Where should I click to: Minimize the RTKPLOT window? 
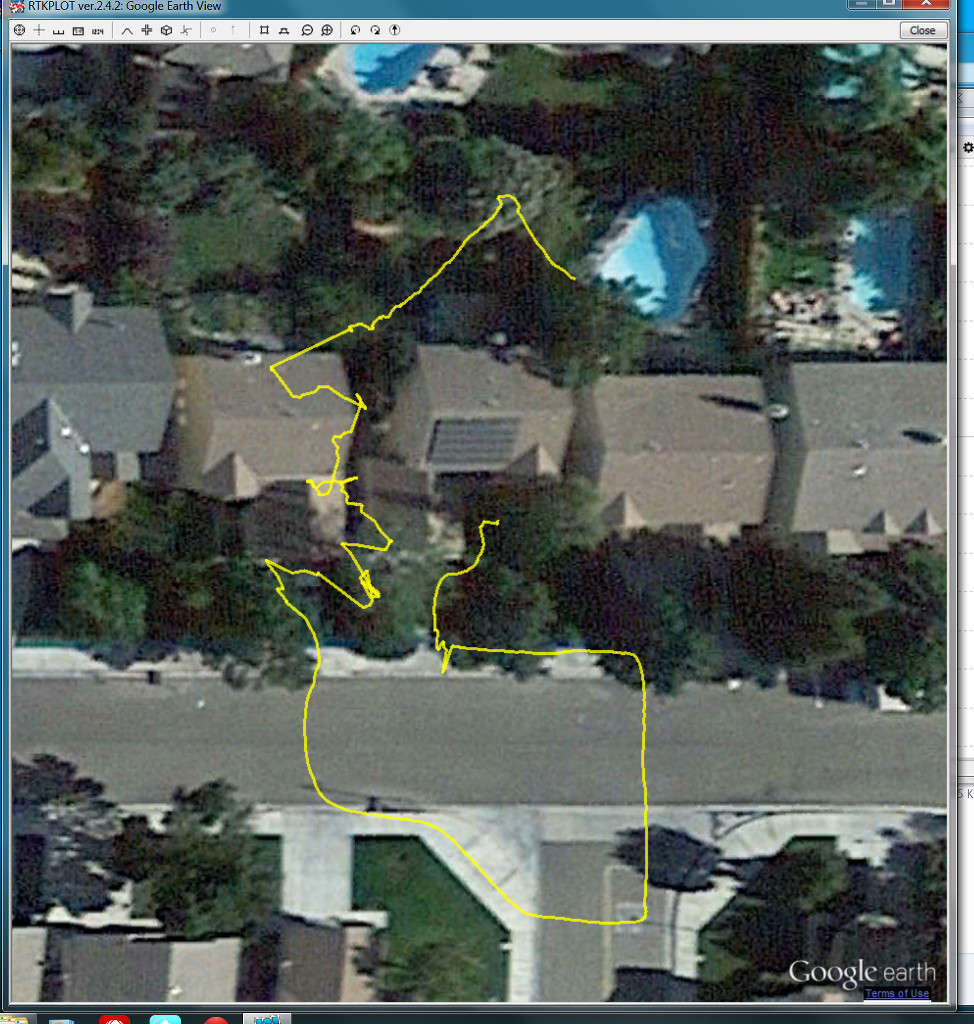pyautogui.click(x=860, y=5)
